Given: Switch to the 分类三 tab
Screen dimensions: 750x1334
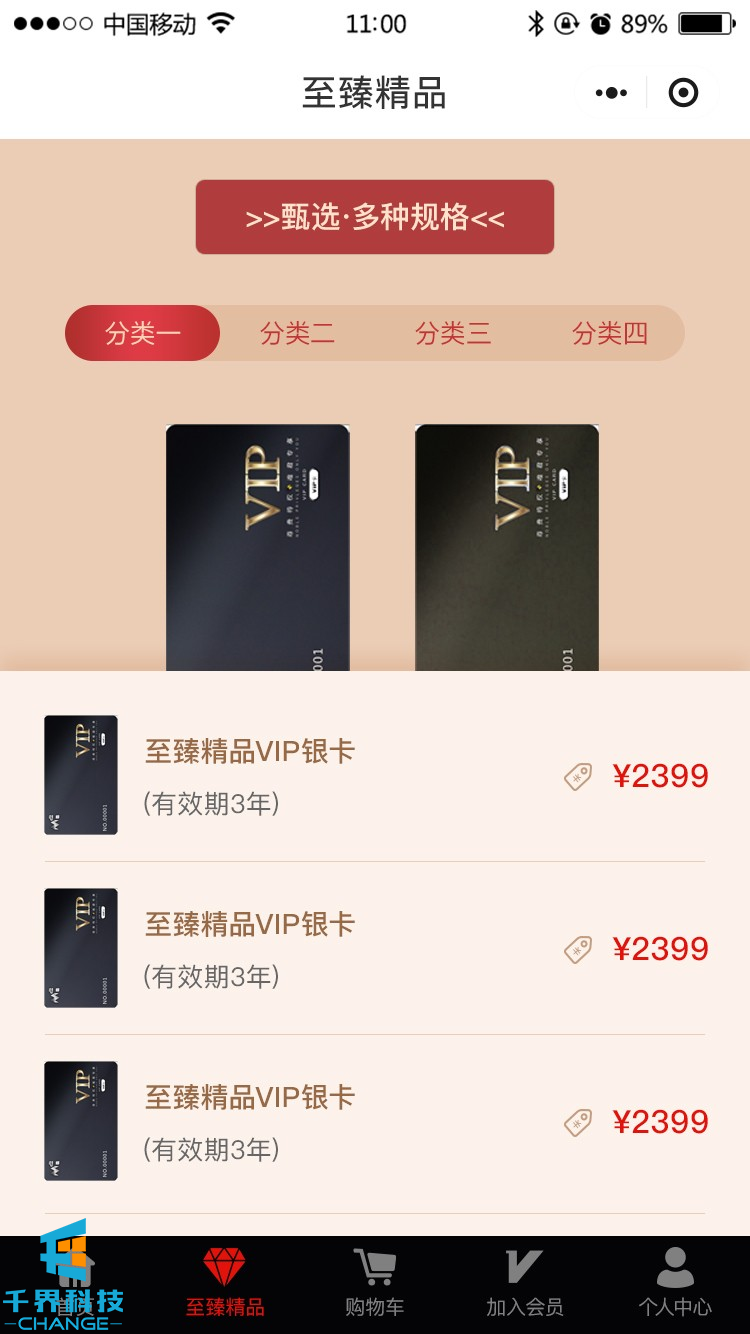Looking at the screenshot, I should click(453, 333).
